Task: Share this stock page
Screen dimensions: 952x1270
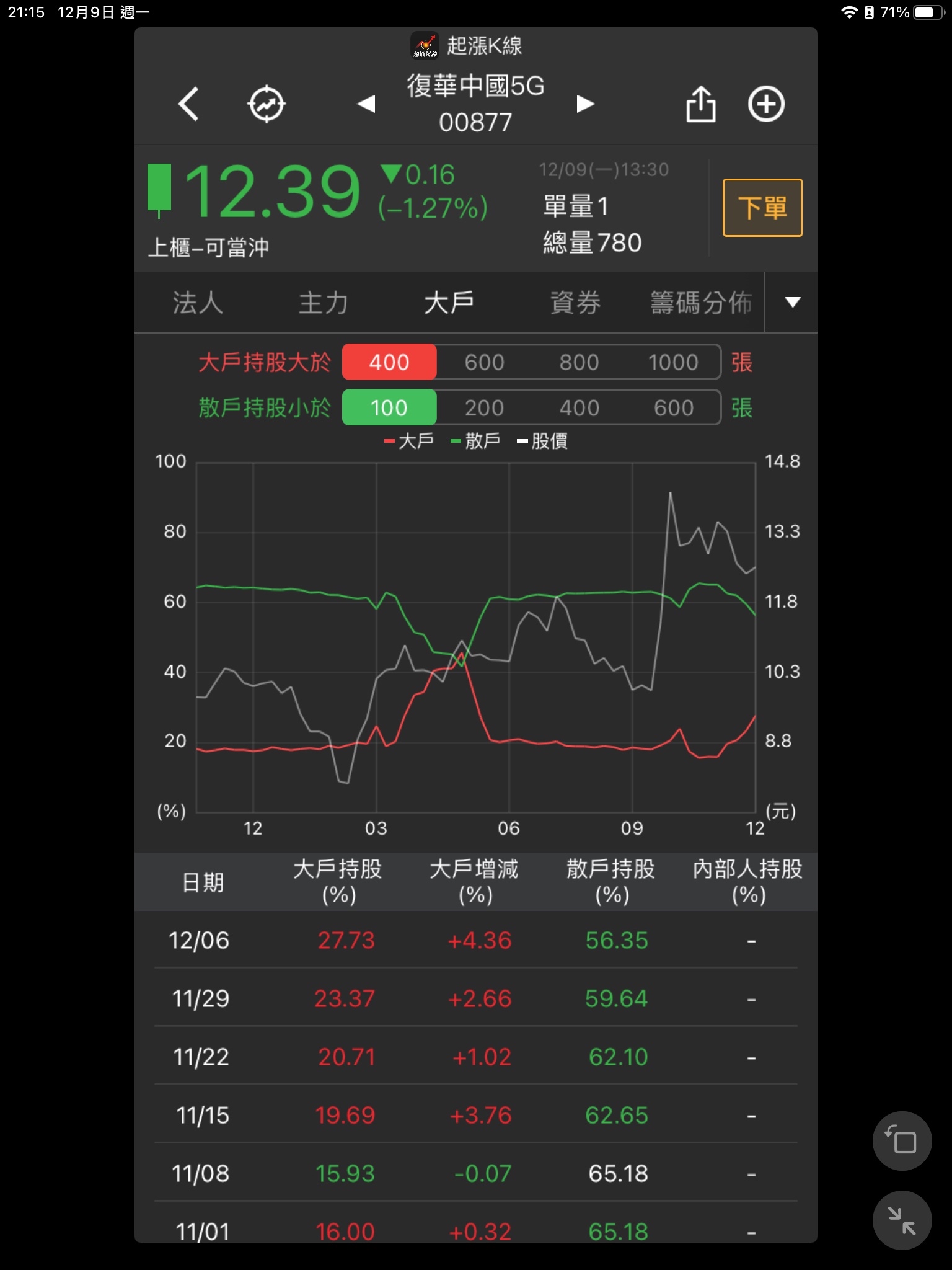Action: 701,104
